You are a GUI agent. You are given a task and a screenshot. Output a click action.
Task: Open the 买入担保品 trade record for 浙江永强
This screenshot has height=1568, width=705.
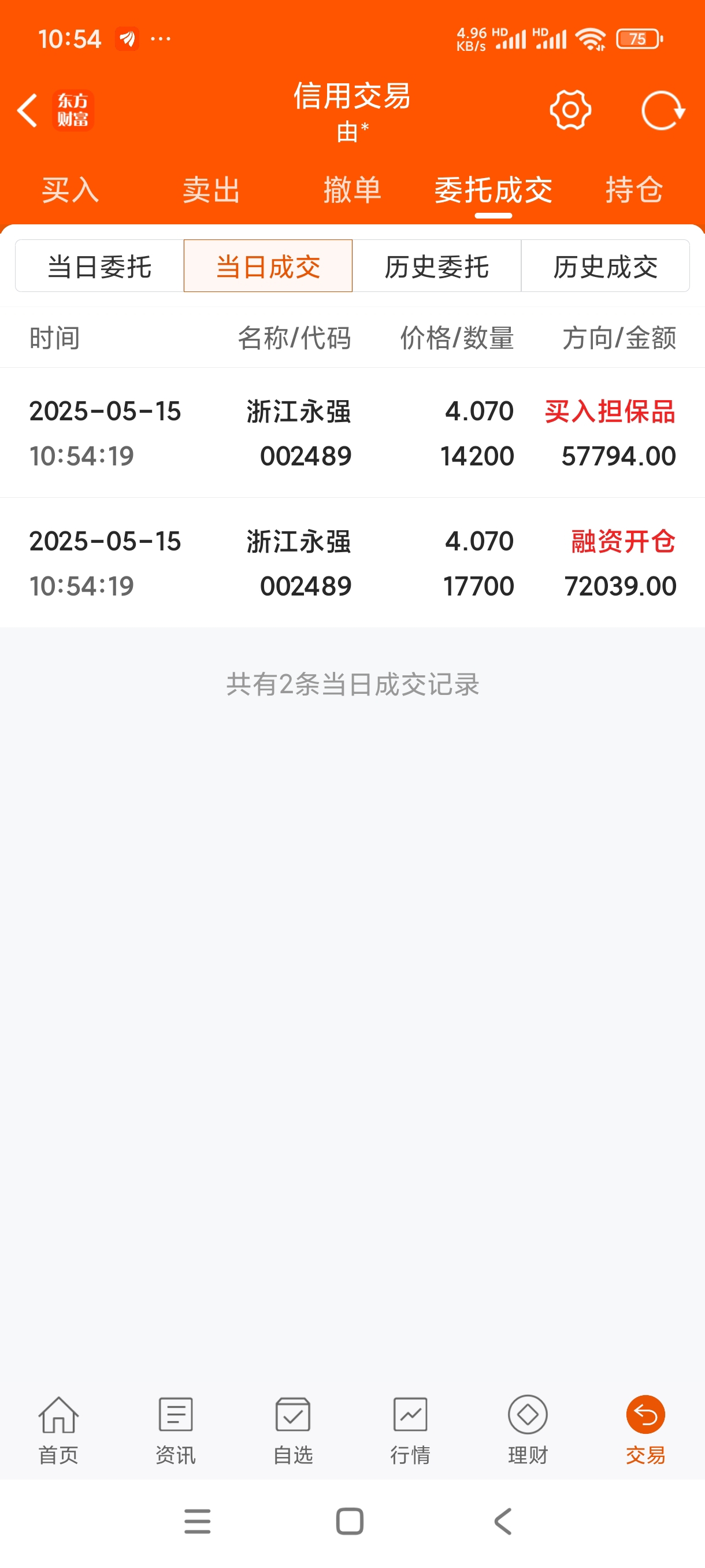(352, 433)
